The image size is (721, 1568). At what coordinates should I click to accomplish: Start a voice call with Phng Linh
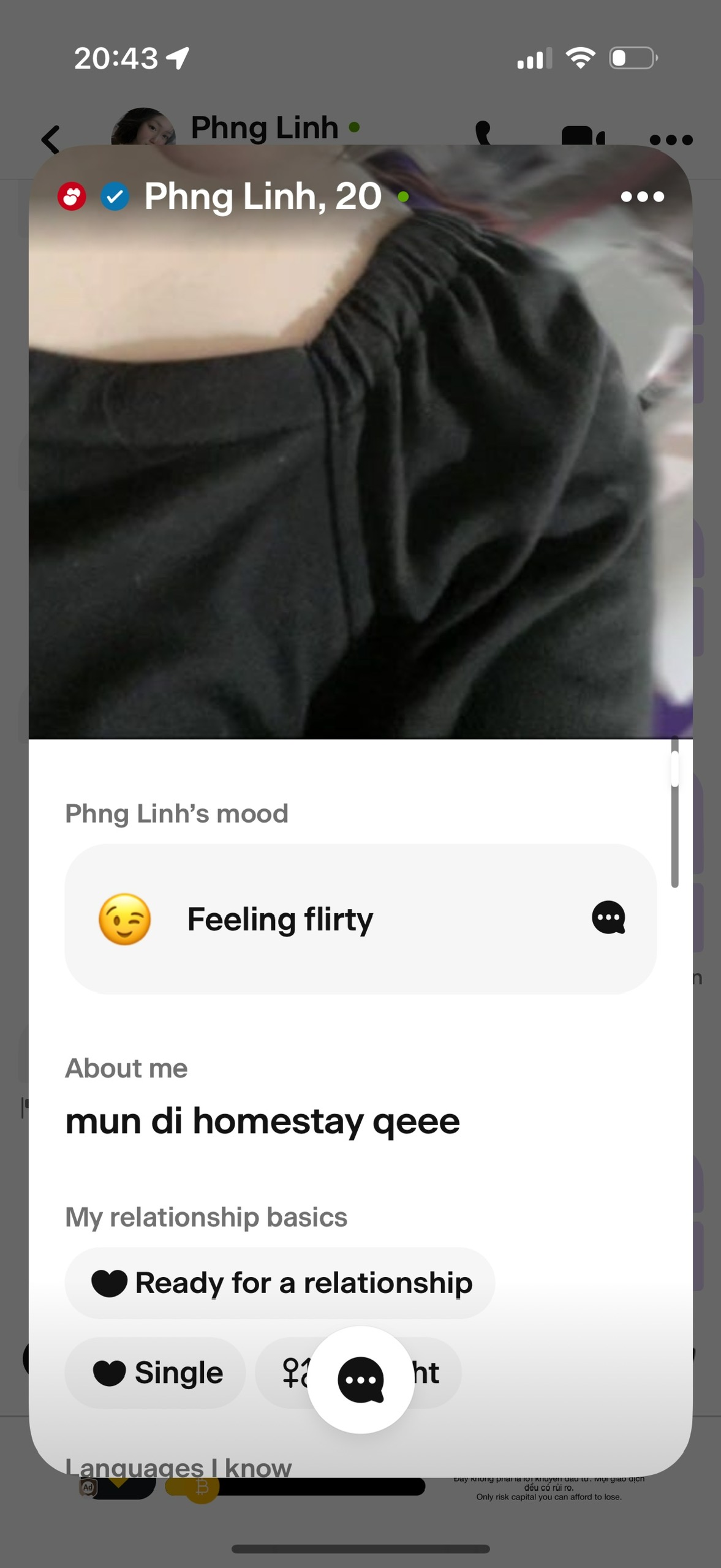pos(484,134)
